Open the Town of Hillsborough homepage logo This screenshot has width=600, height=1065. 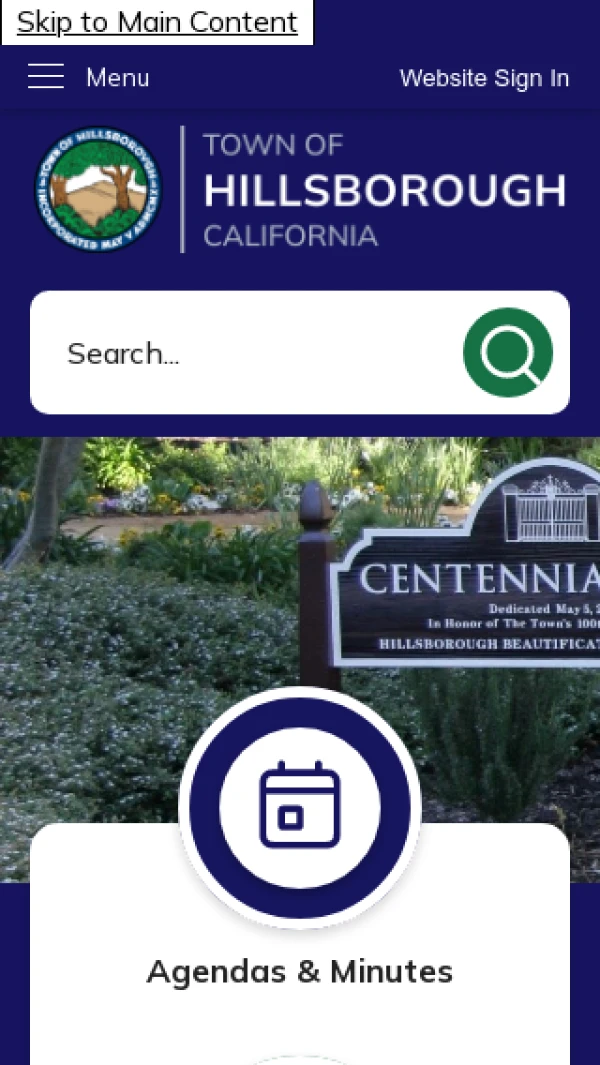[x=300, y=189]
